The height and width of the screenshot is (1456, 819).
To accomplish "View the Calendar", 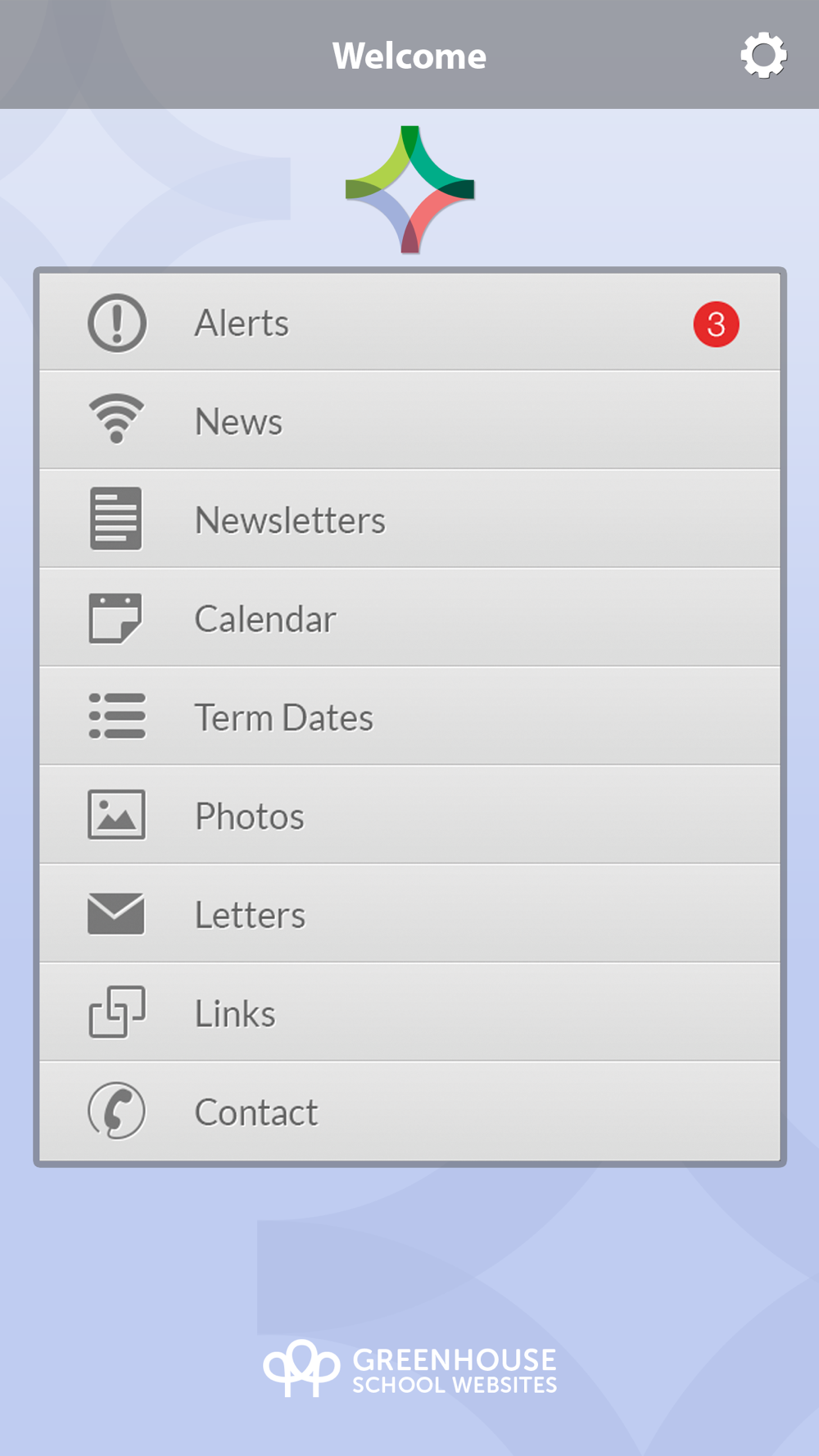I will tap(409, 617).
